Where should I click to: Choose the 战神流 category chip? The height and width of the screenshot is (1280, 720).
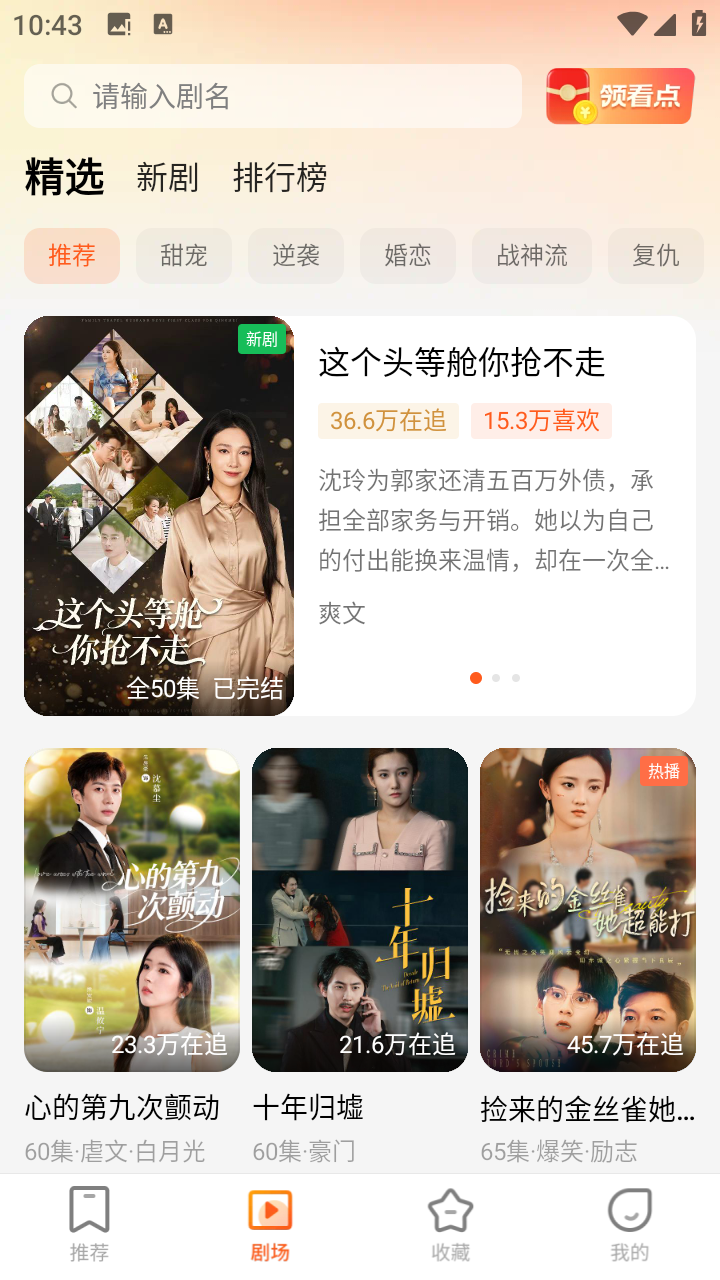pyautogui.click(x=532, y=256)
